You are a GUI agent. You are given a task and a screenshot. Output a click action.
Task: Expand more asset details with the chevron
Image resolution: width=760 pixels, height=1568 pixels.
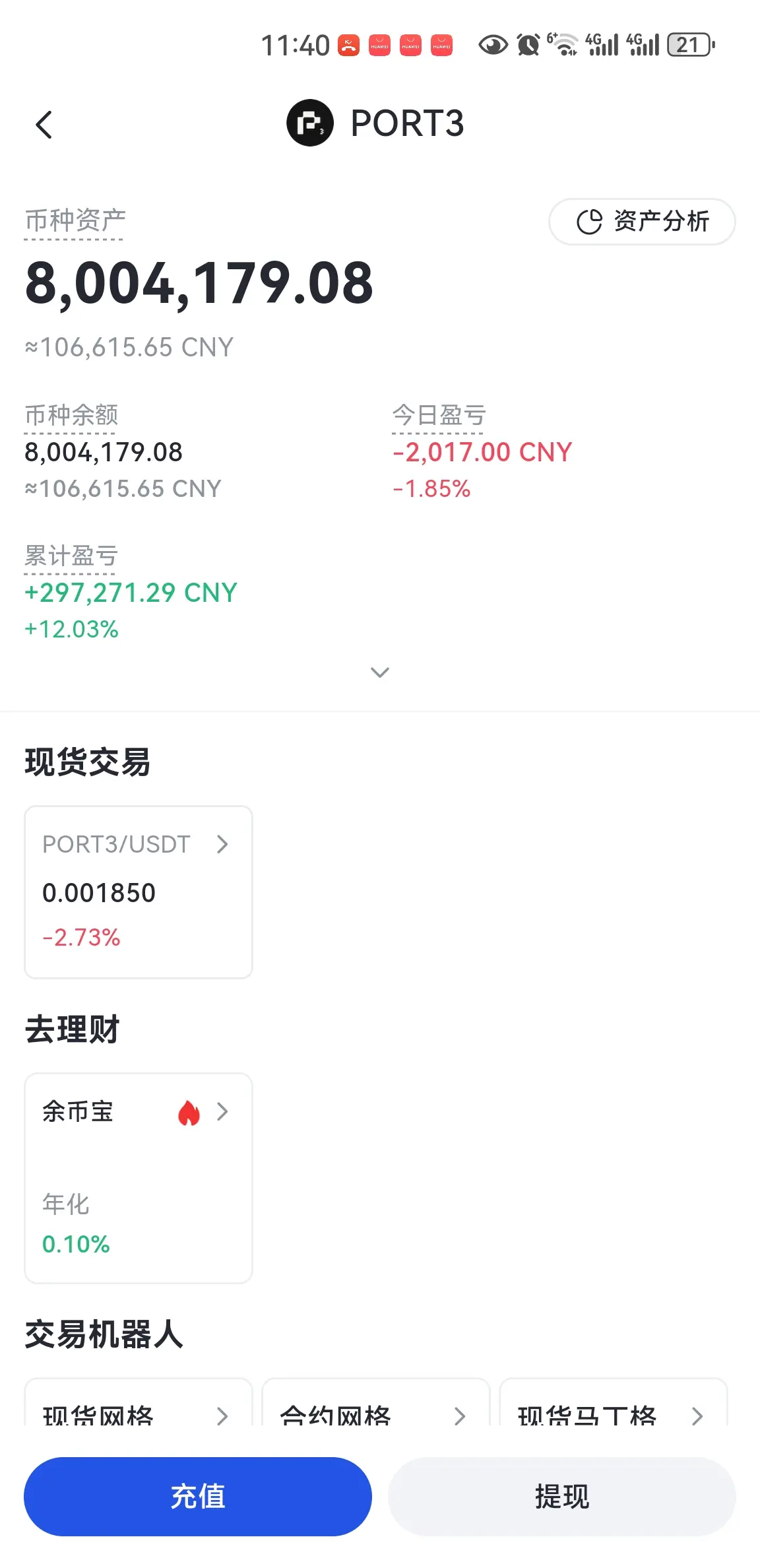point(380,672)
